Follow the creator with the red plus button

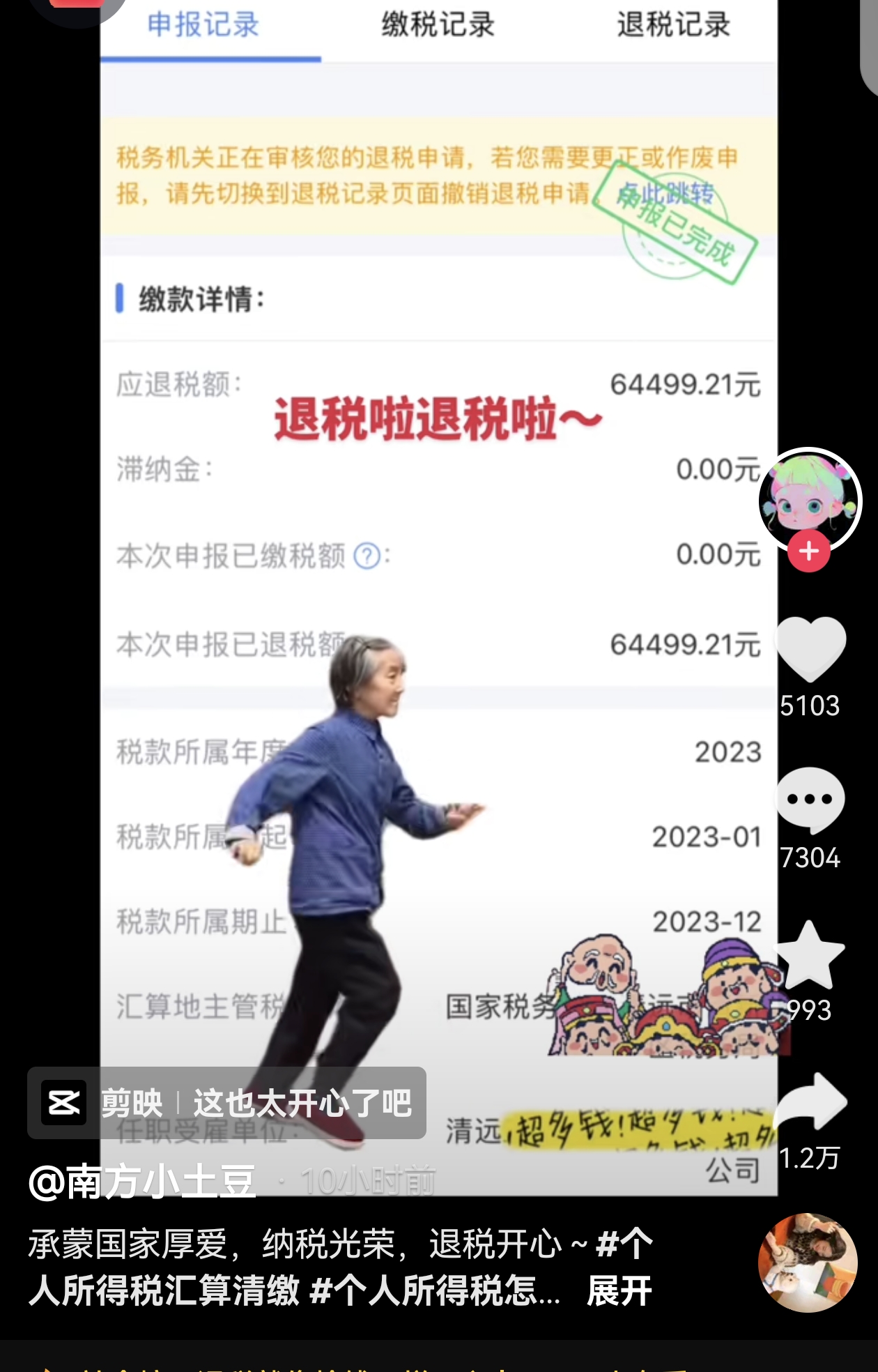(x=808, y=551)
